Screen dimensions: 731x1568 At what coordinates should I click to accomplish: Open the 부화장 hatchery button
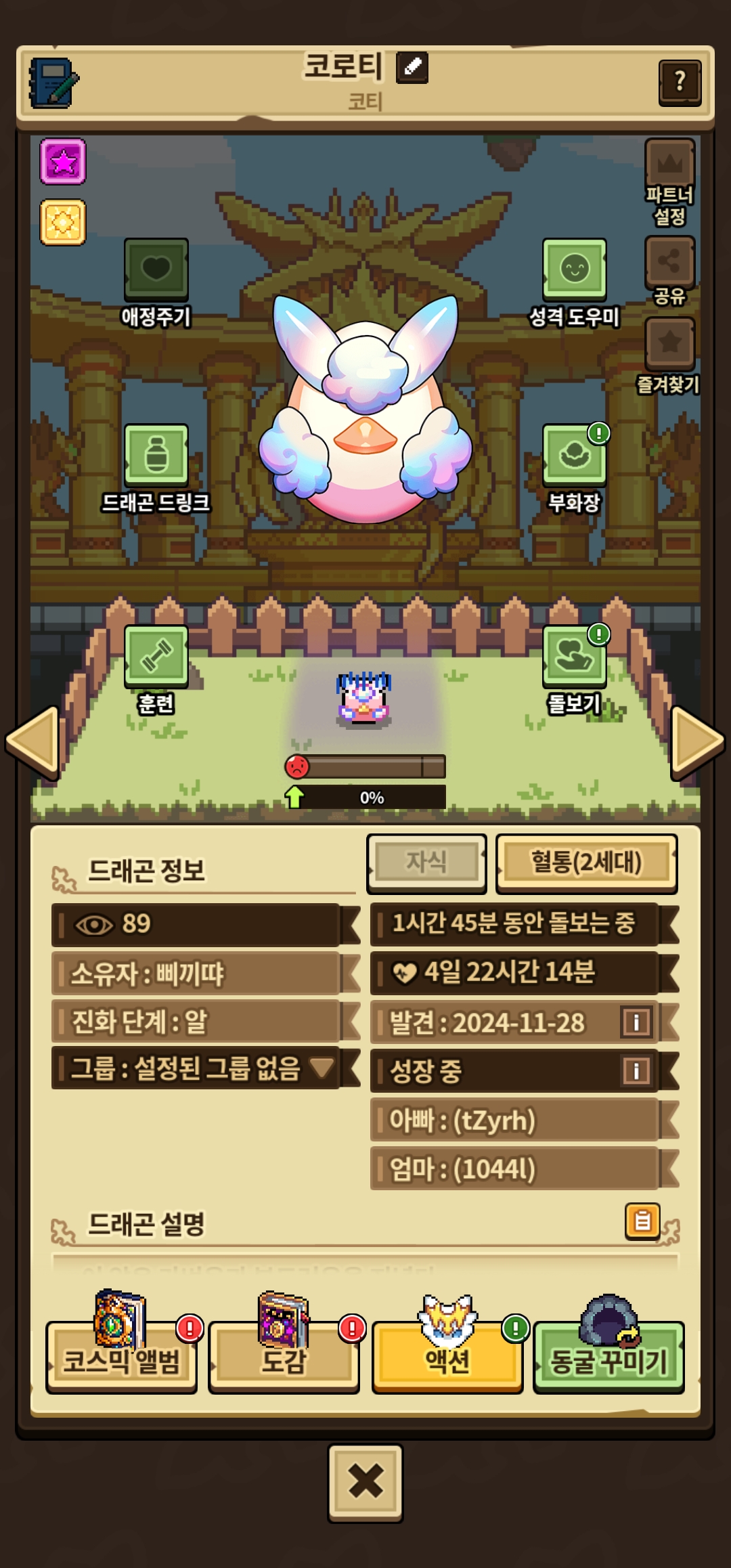[x=574, y=455]
